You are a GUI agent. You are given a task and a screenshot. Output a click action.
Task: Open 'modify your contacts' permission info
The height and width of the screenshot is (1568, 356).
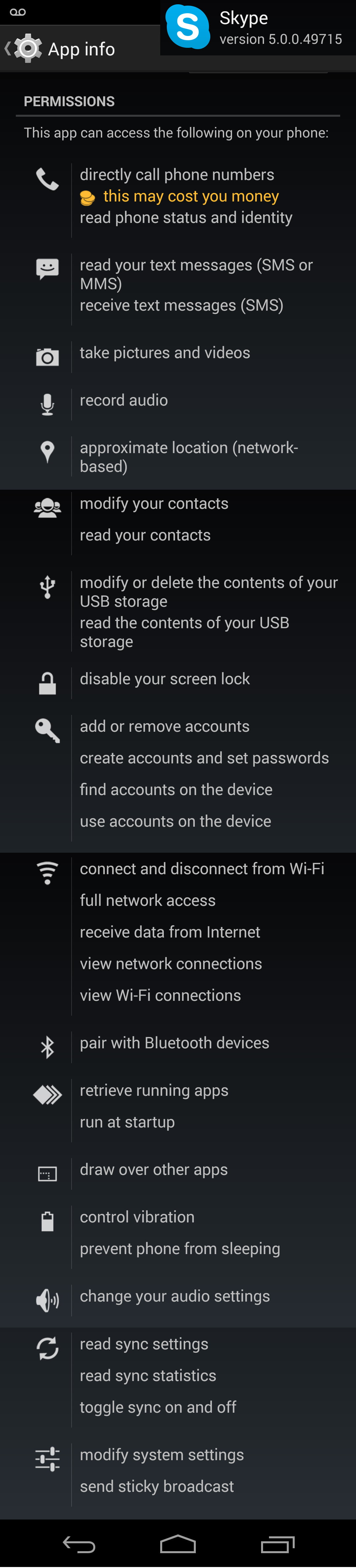pos(154,504)
